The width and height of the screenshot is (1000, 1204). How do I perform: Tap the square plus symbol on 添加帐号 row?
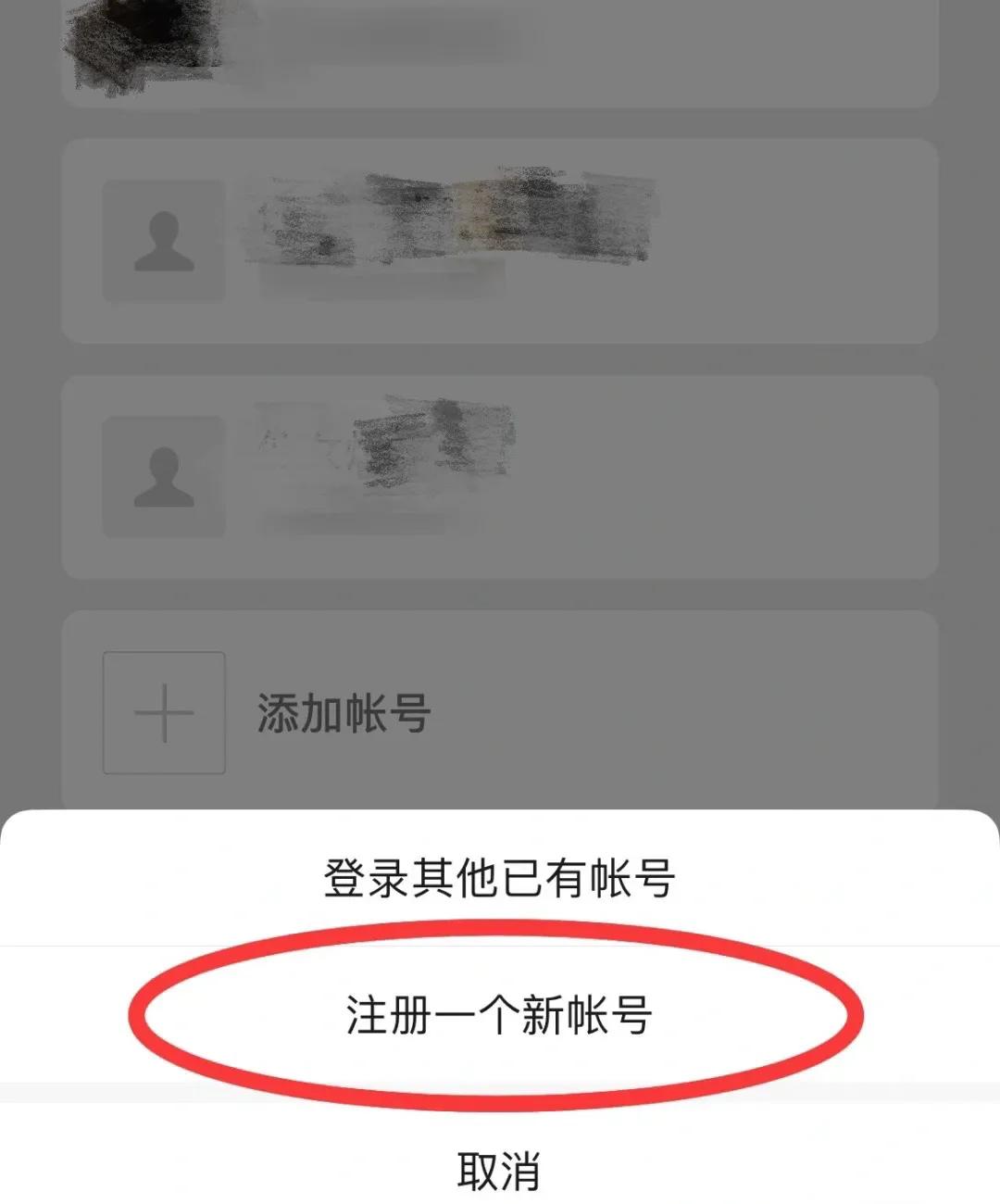click(x=165, y=713)
